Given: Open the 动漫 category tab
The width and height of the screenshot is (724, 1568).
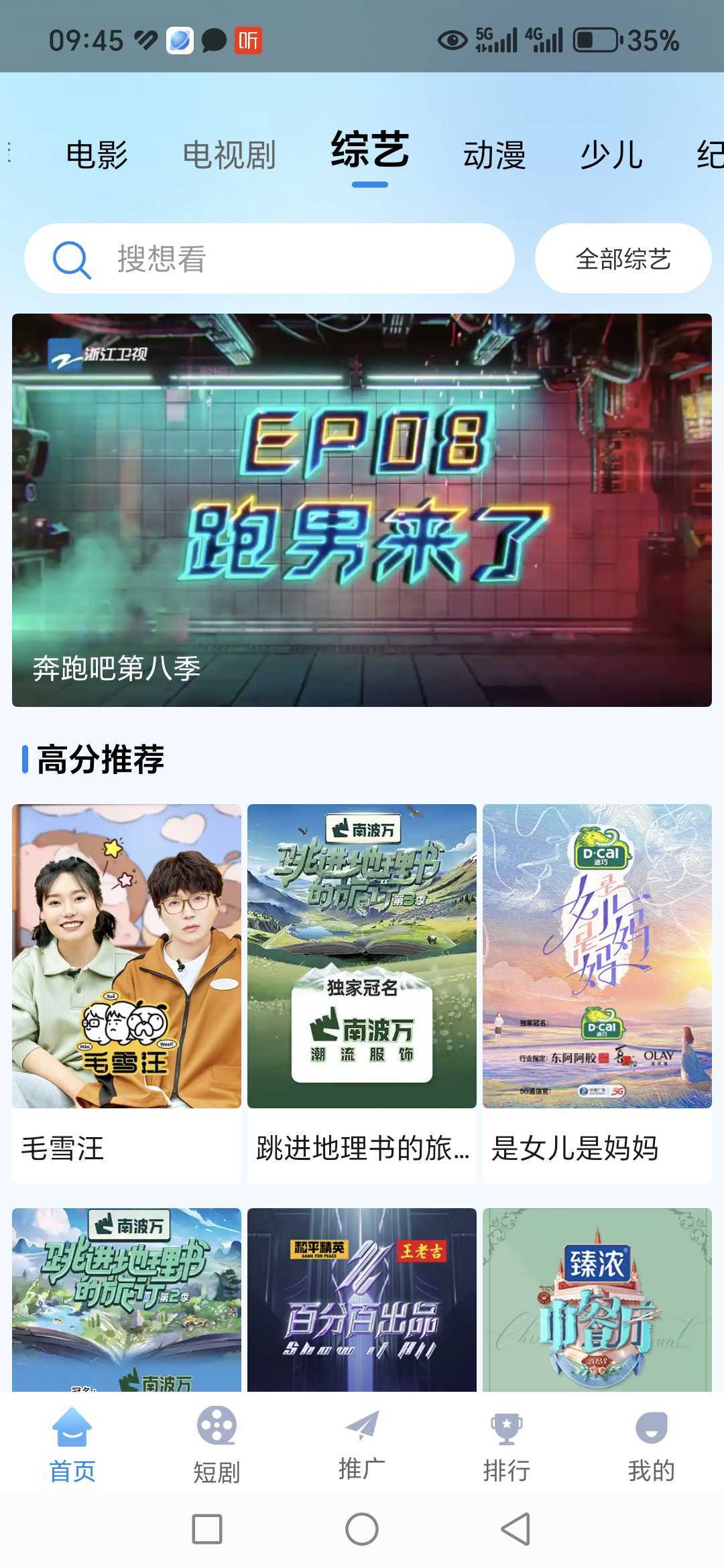Looking at the screenshot, I should point(495,154).
